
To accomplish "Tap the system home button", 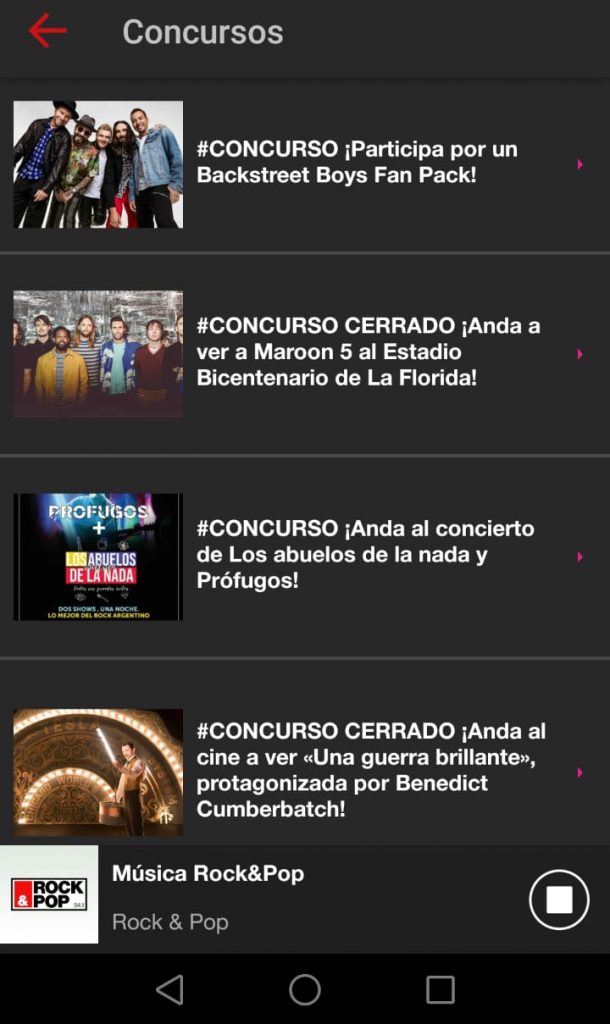I will (x=305, y=990).
